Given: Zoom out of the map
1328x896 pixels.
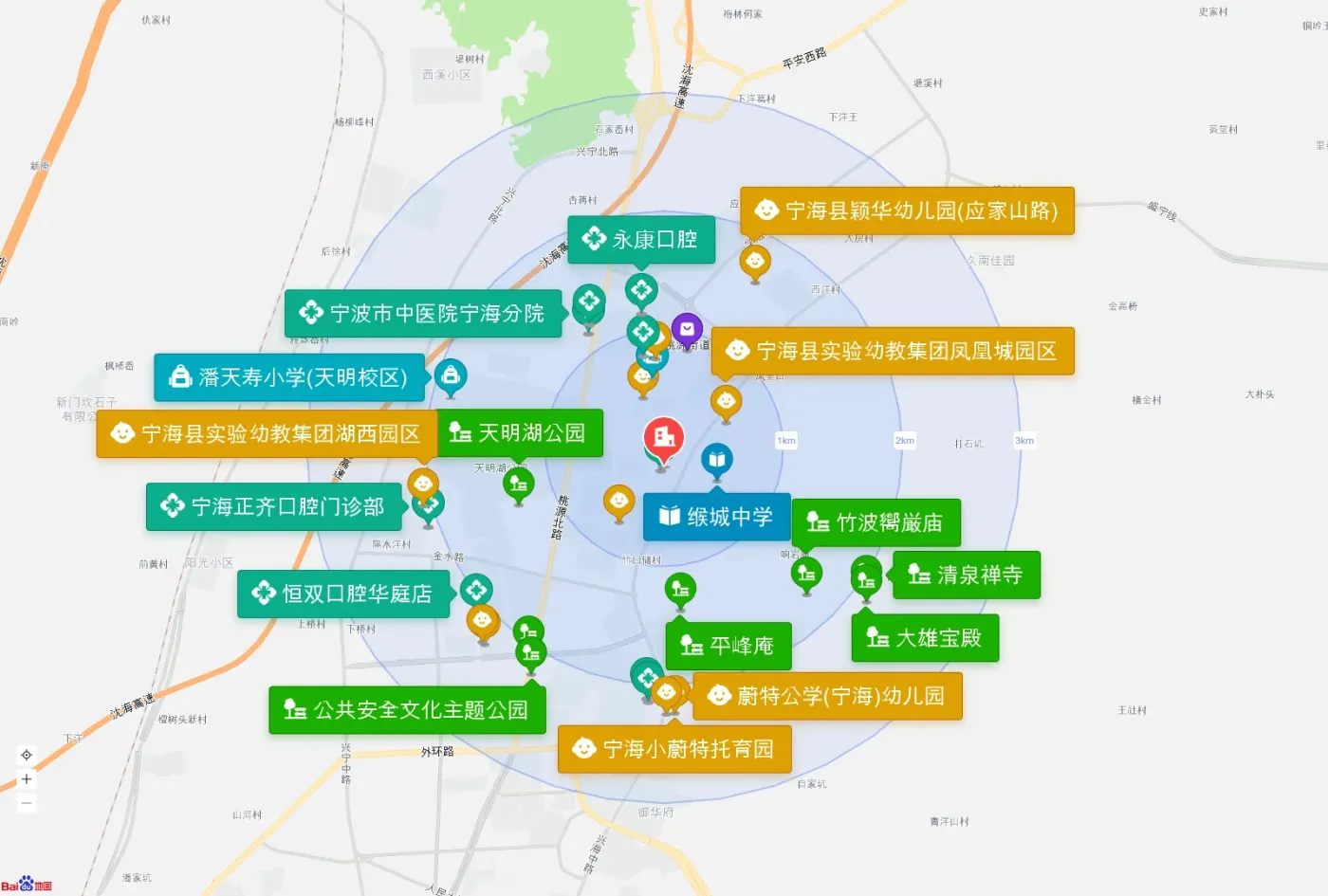Looking at the screenshot, I should [27, 803].
